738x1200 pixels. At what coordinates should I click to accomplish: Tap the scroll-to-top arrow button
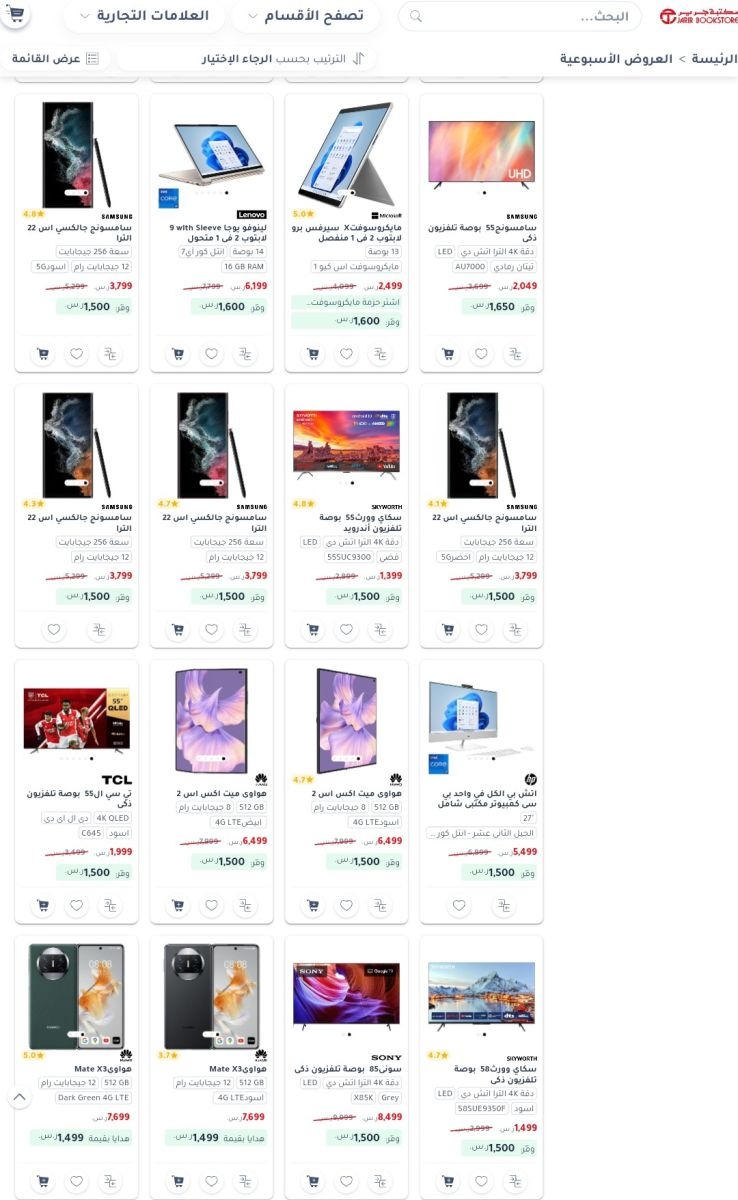19,1098
